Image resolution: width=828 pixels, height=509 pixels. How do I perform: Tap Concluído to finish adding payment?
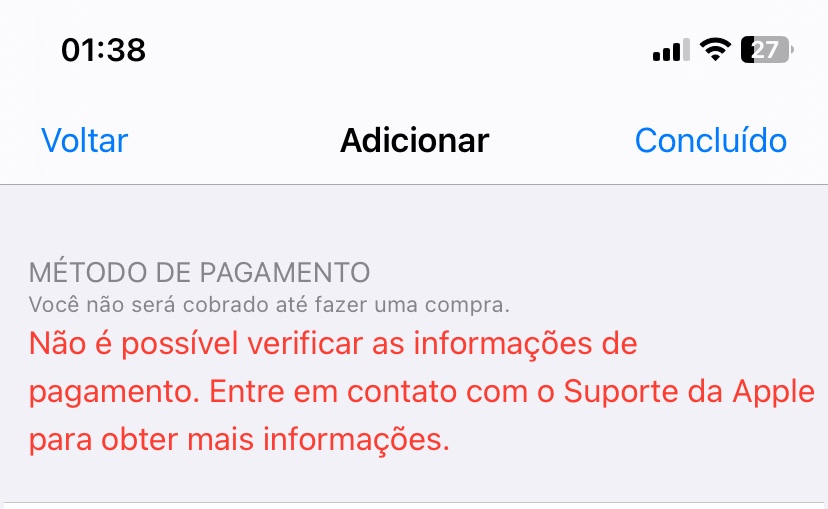(x=710, y=140)
